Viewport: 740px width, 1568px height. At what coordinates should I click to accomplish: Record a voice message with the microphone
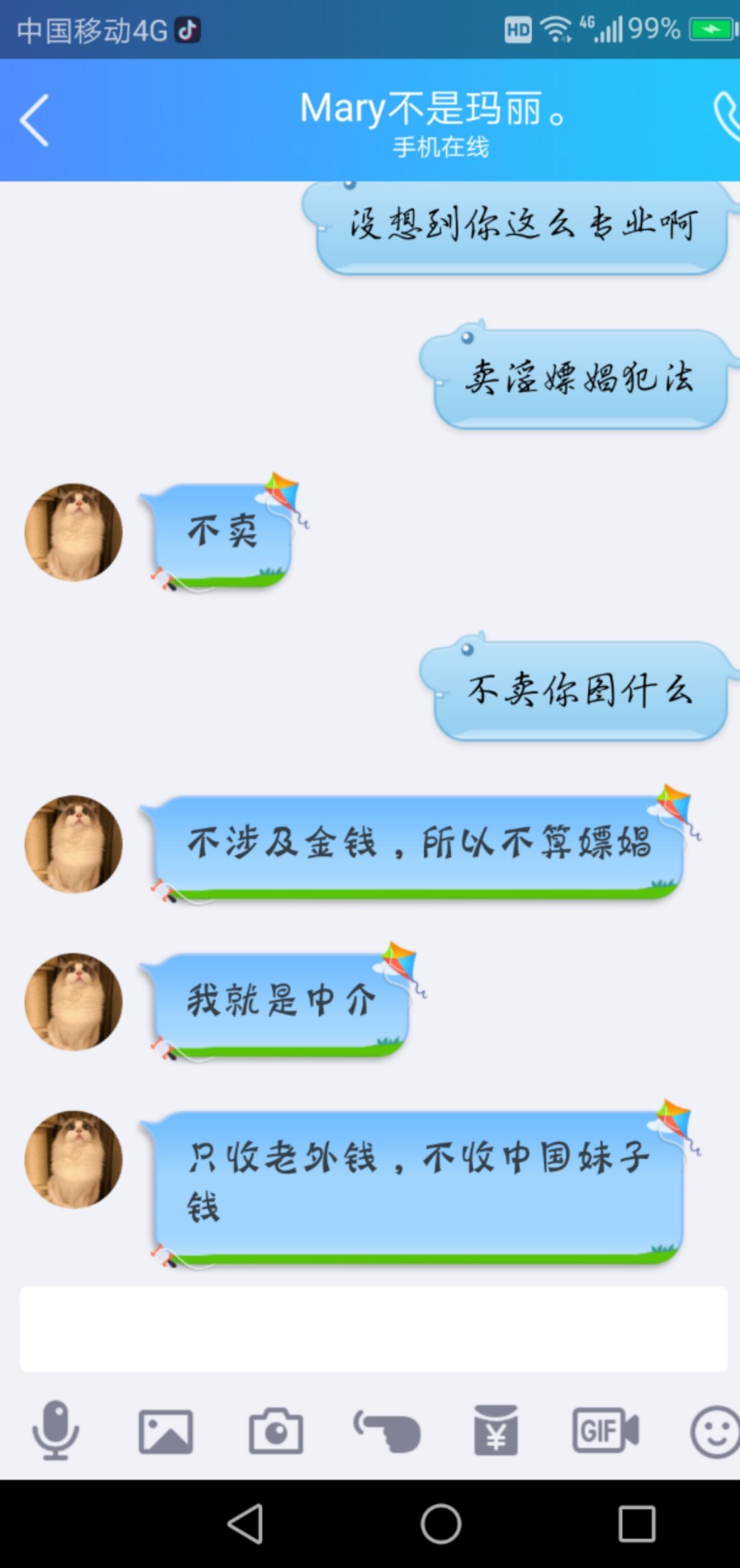coord(56,1430)
